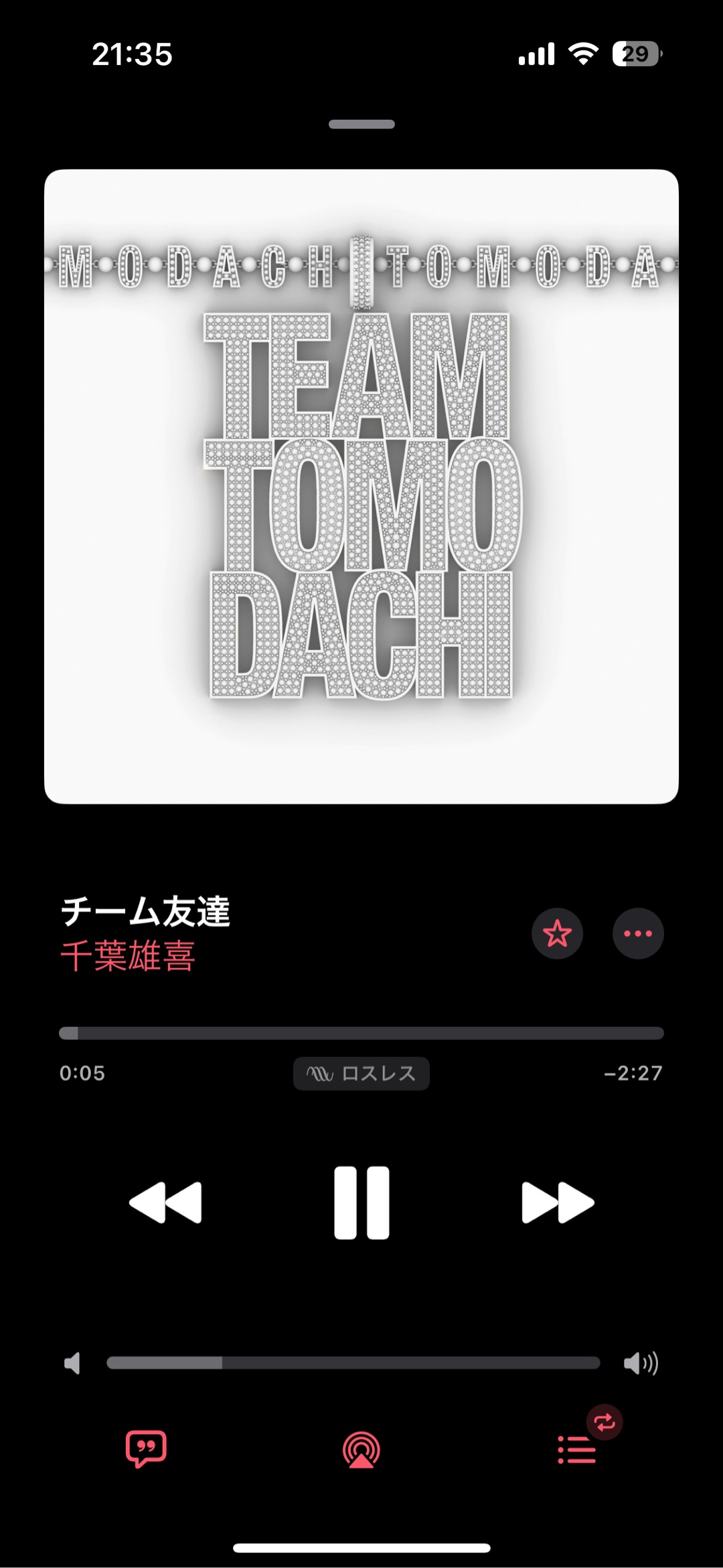Pause the current song
This screenshot has height=1568, width=723.
click(x=361, y=1202)
